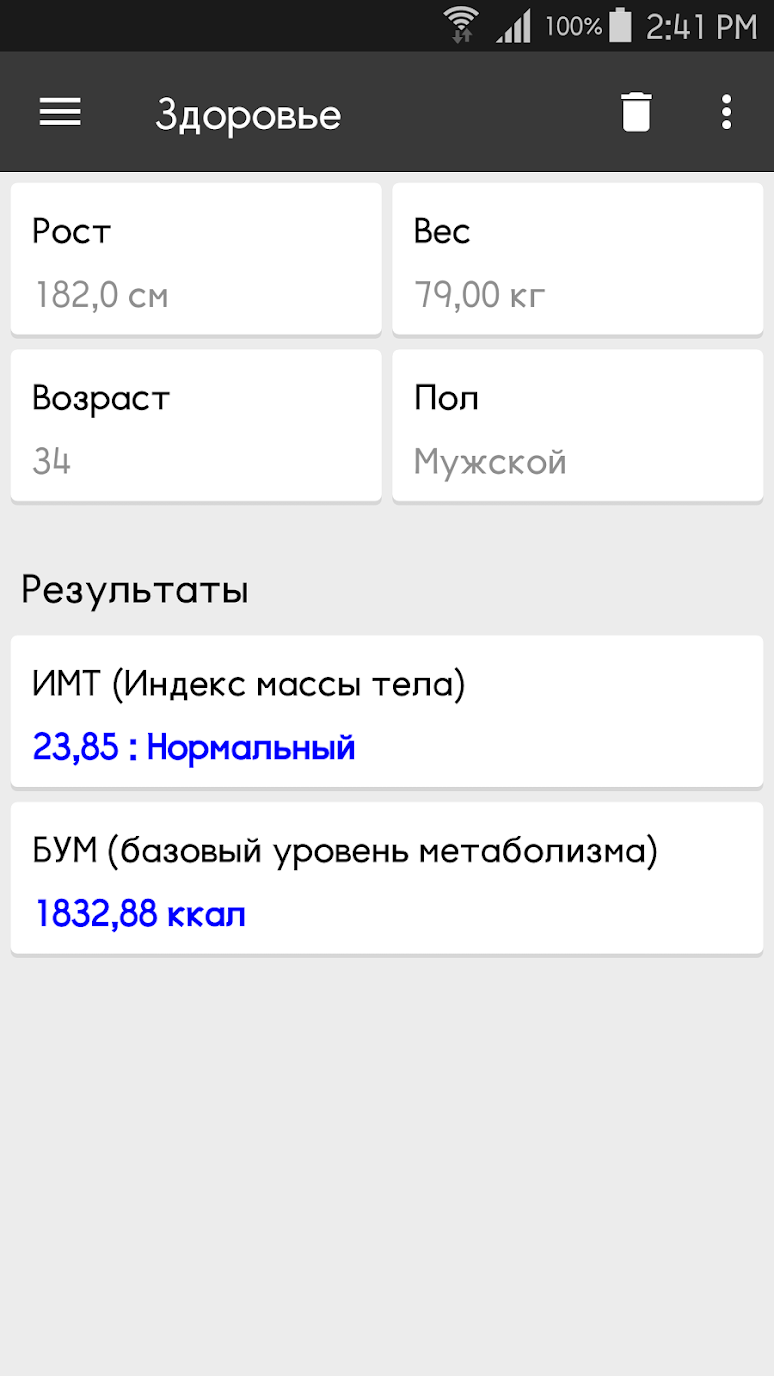Image resolution: width=774 pixels, height=1376 pixels.
Task: Open the overflow menu
Action: pos(727,113)
